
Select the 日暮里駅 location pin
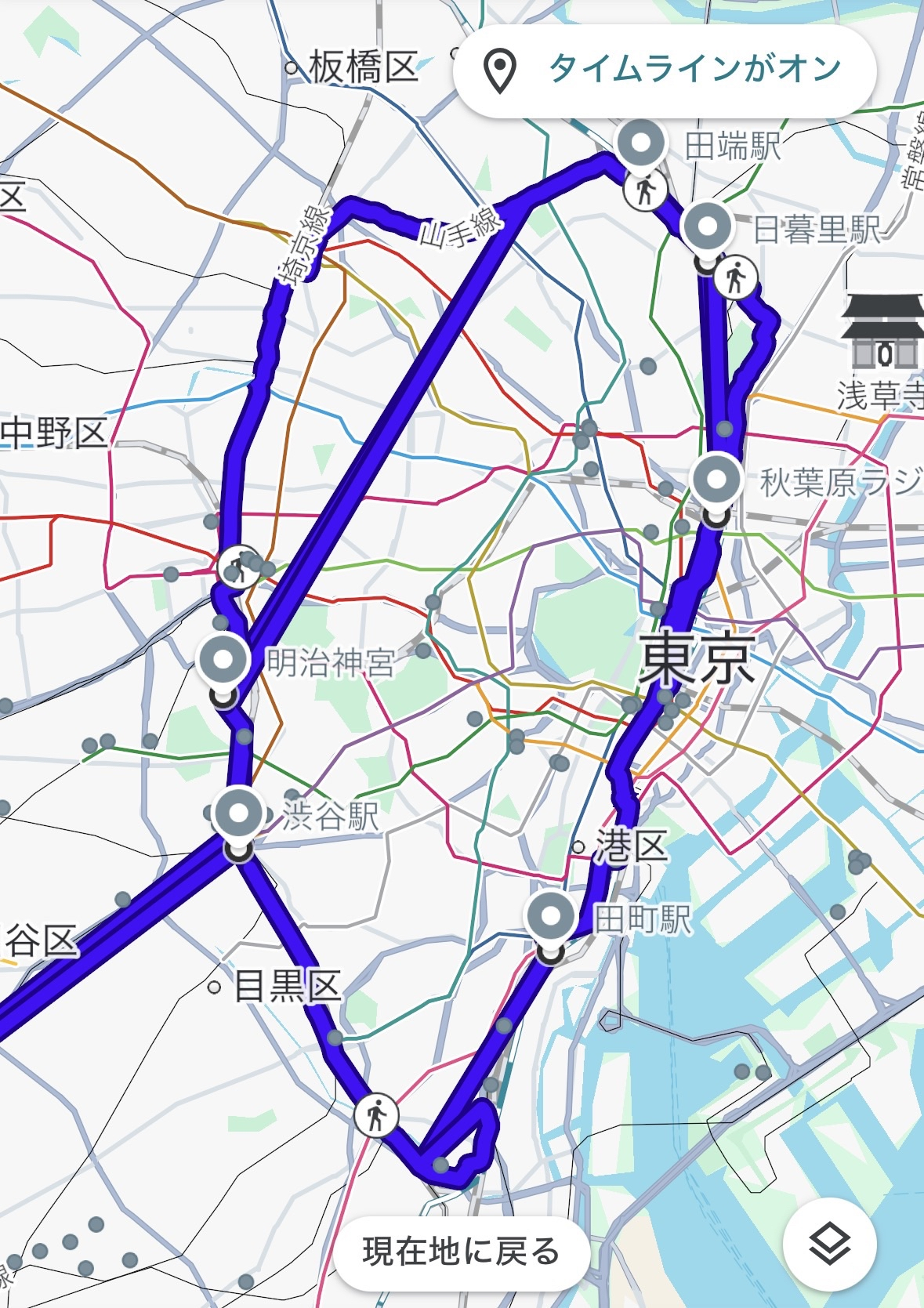coord(708,227)
